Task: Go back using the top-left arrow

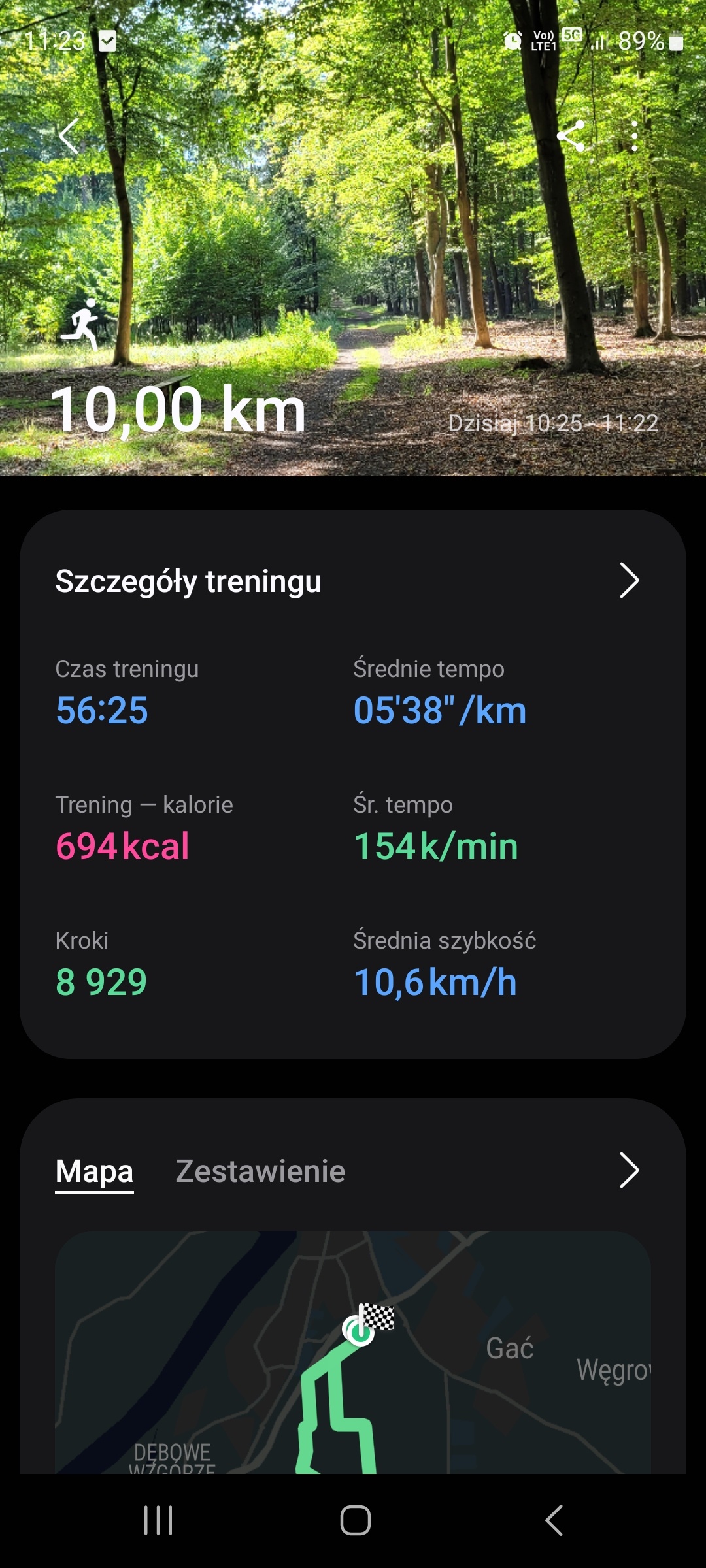Action: (x=69, y=137)
